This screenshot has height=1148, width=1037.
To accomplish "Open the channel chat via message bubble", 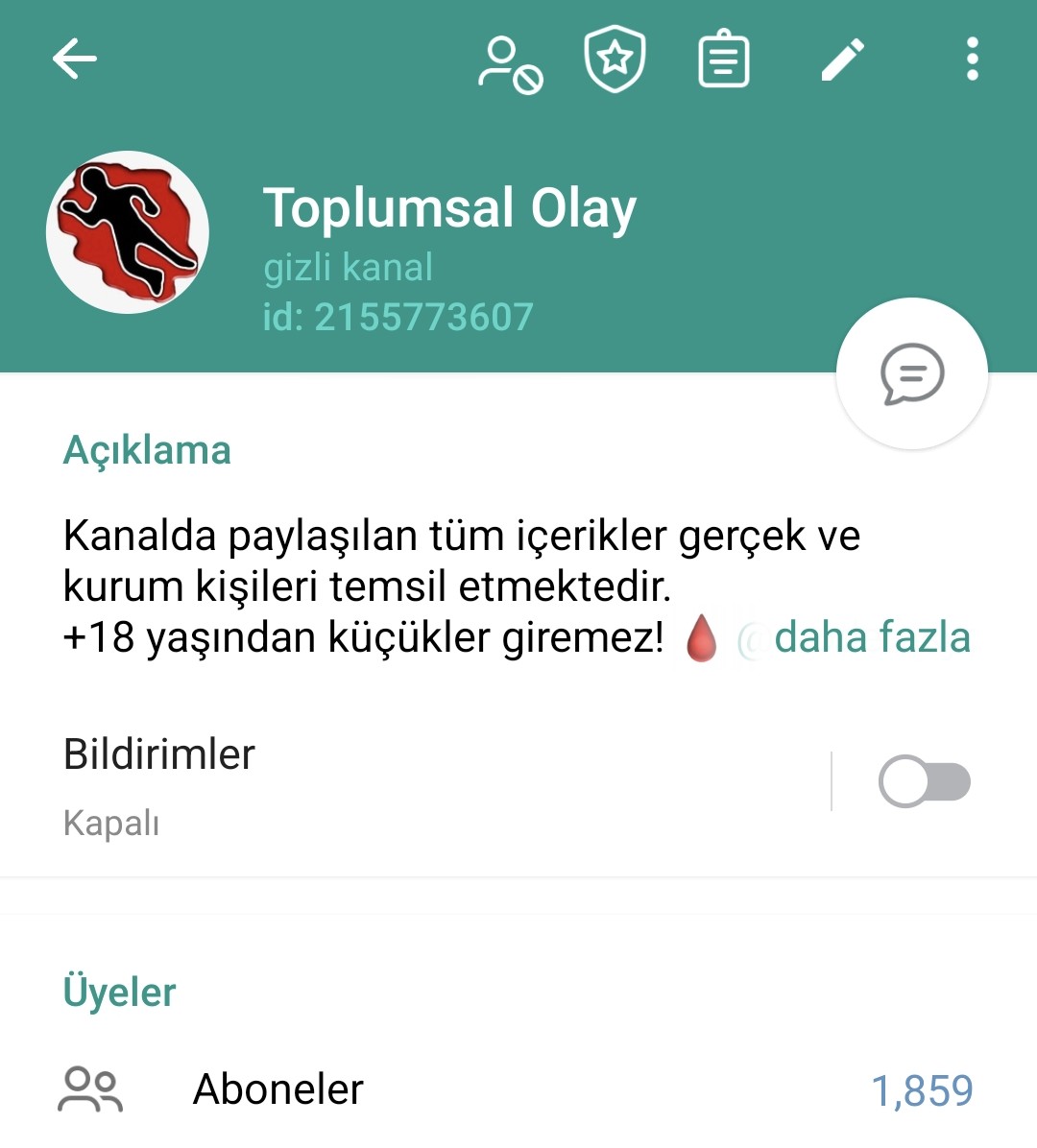I will [x=911, y=373].
